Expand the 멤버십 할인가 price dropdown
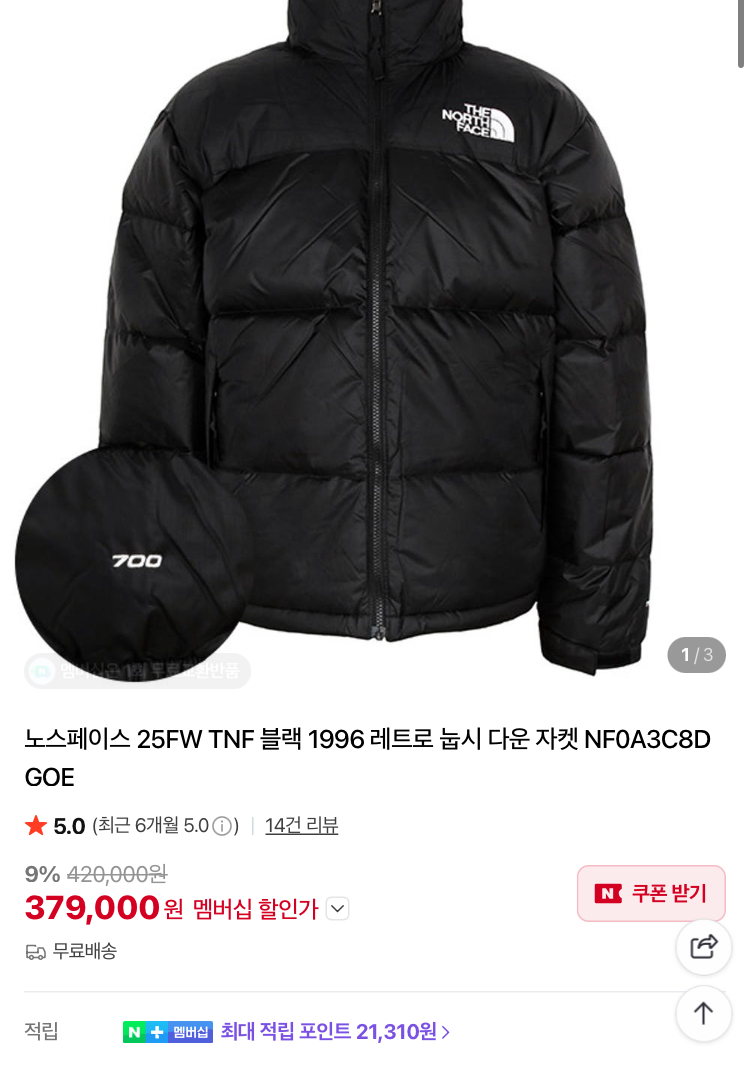 pos(338,908)
